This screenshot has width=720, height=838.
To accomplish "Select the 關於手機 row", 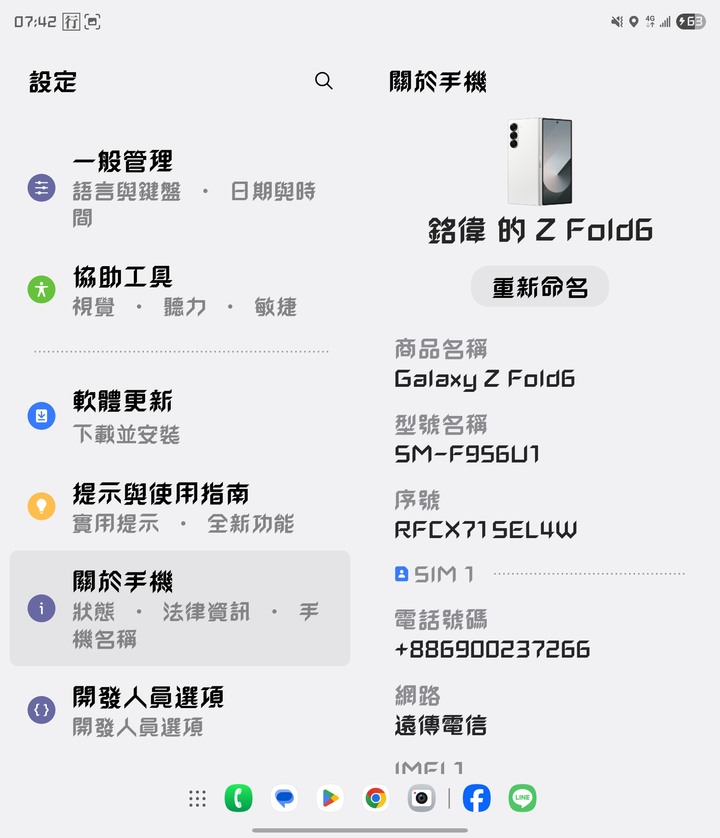I will (180, 608).
